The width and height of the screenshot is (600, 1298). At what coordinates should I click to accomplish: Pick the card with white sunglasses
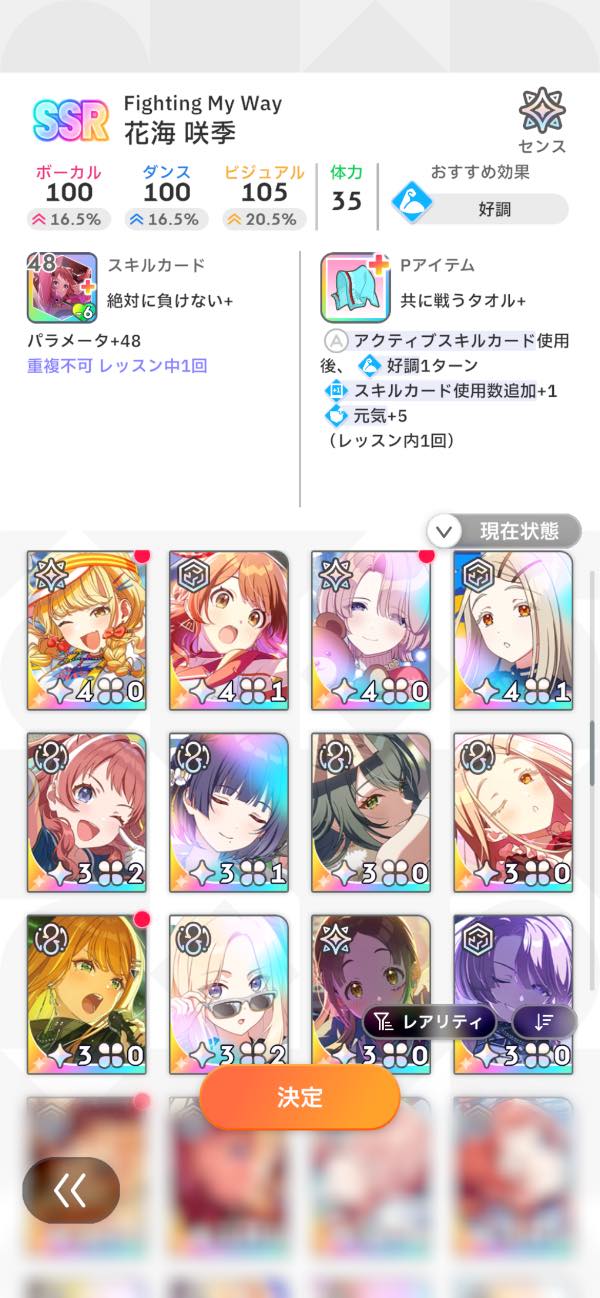(x=229, y=994)
